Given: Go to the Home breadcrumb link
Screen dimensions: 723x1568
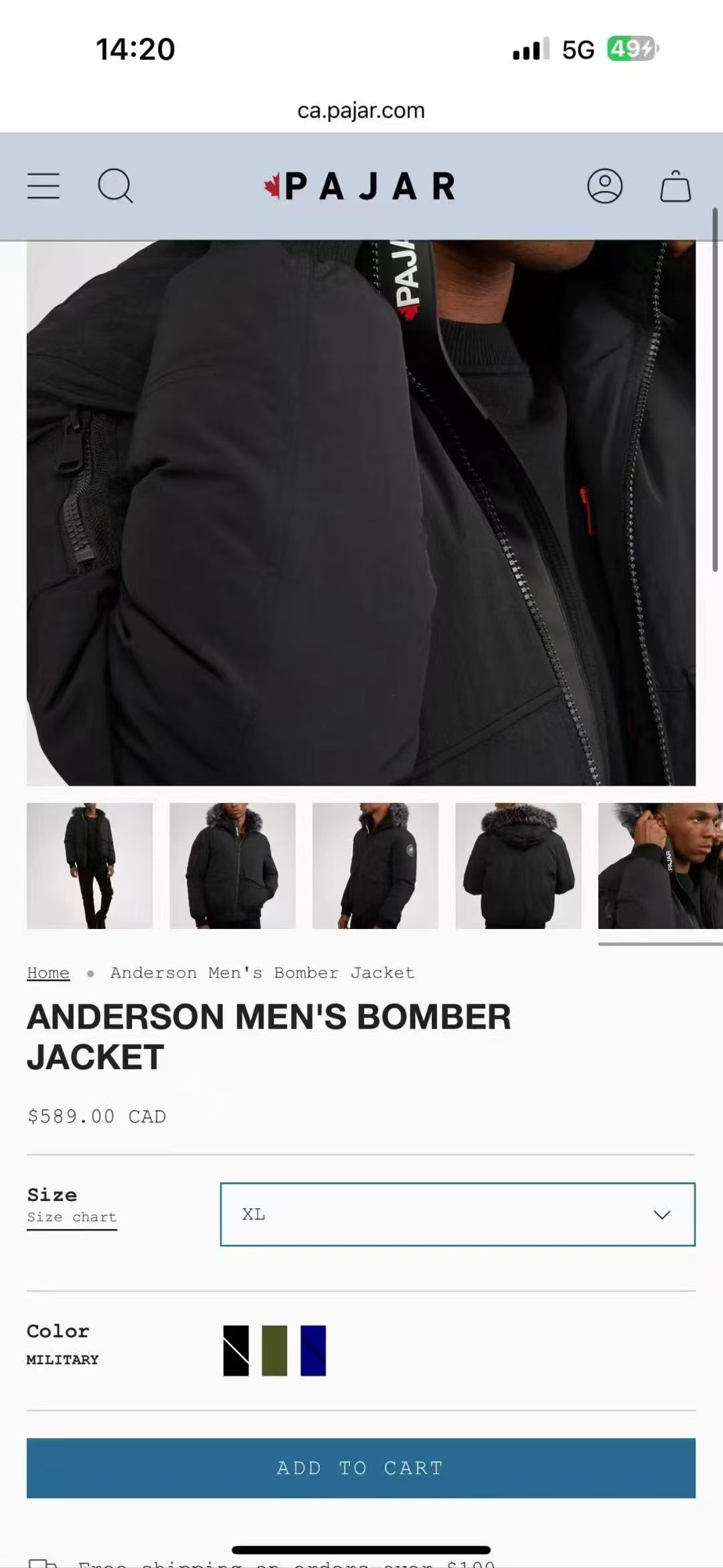Looking at the screenshot, I should point(48,973).
